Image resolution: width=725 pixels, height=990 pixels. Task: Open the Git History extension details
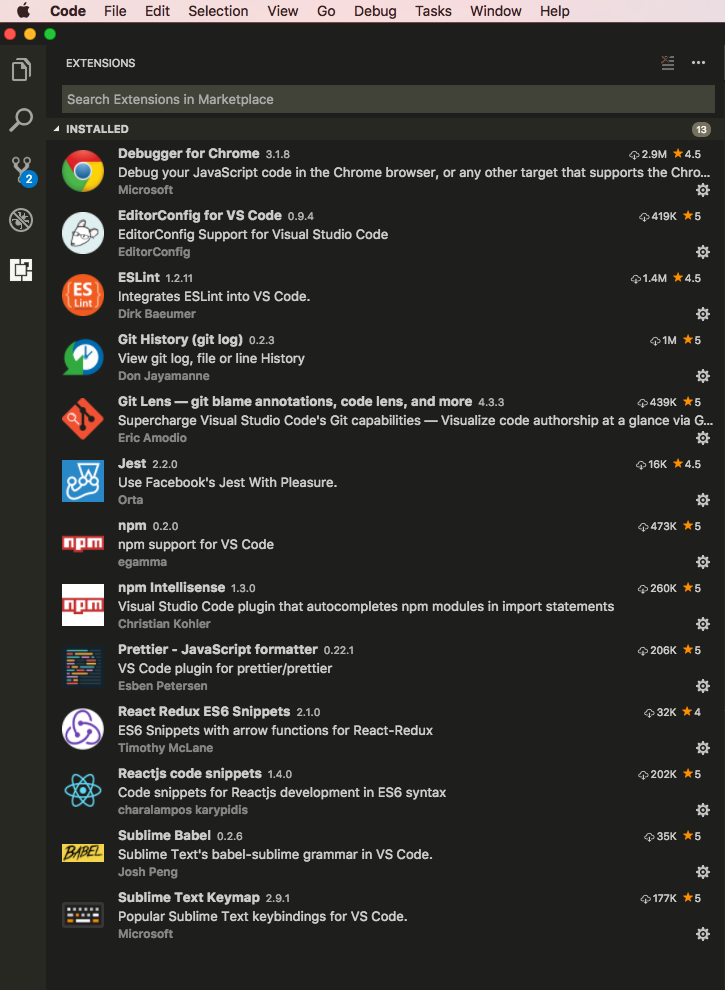pyautogui.click(x=181, y=340)
